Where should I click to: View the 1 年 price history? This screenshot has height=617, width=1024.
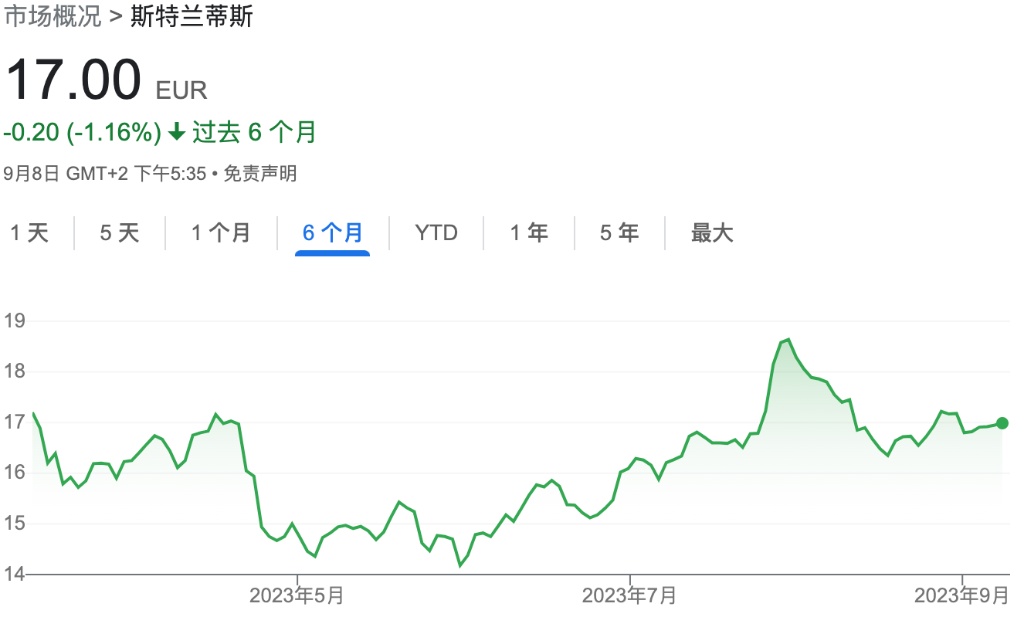(529, 233)
